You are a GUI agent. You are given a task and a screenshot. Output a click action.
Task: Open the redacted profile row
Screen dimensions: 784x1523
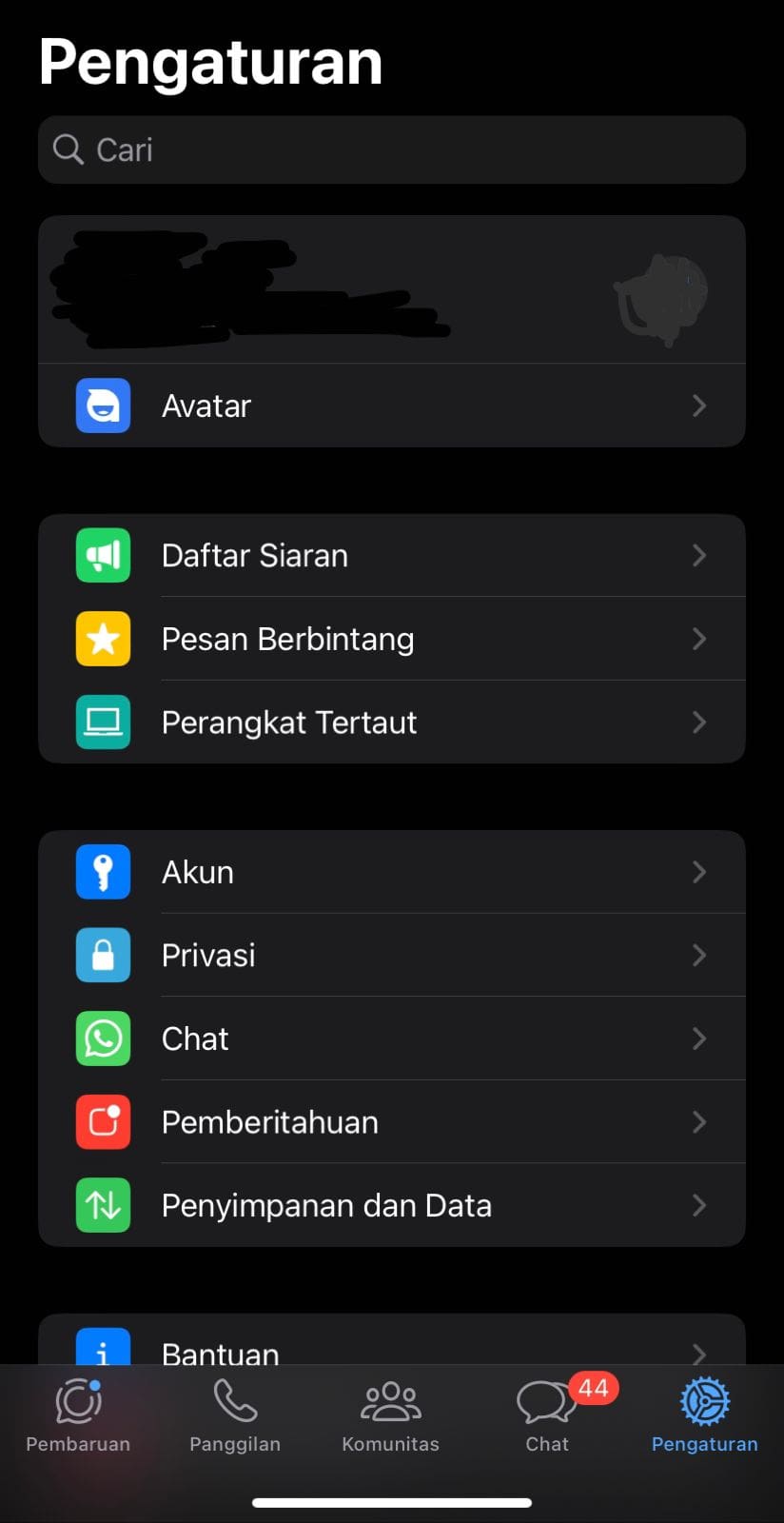click(x=391, y=288)
